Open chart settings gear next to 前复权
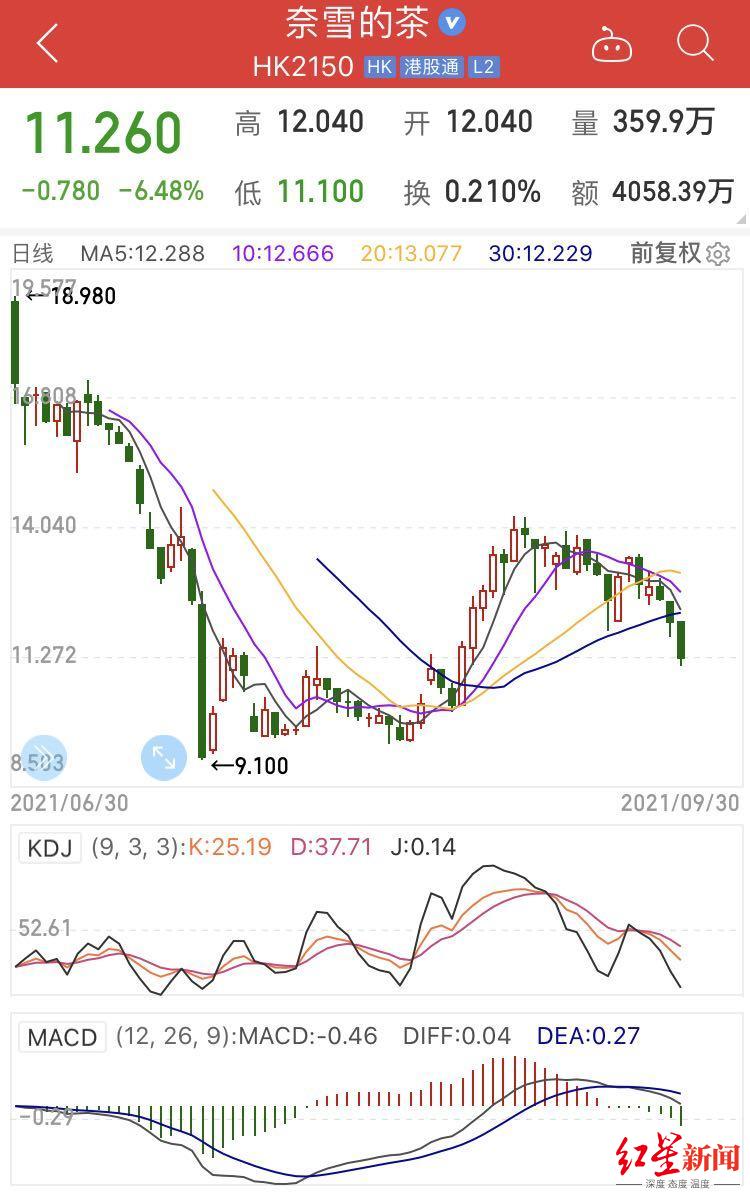750x1200 pixels. click(718, 254)
